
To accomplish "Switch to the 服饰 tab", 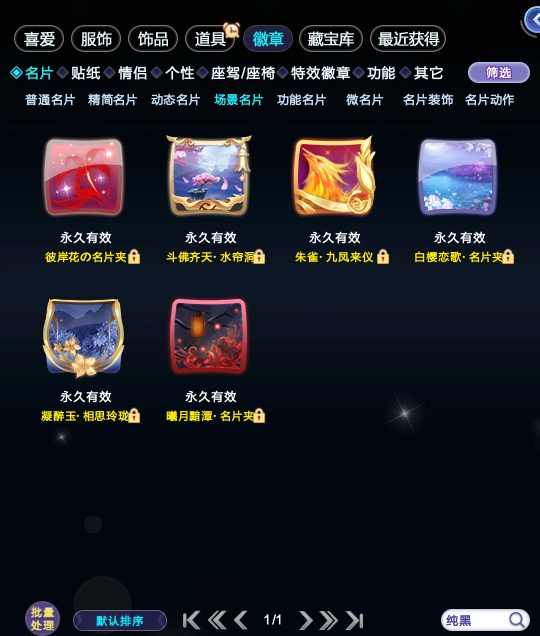I will click(96, 39).
